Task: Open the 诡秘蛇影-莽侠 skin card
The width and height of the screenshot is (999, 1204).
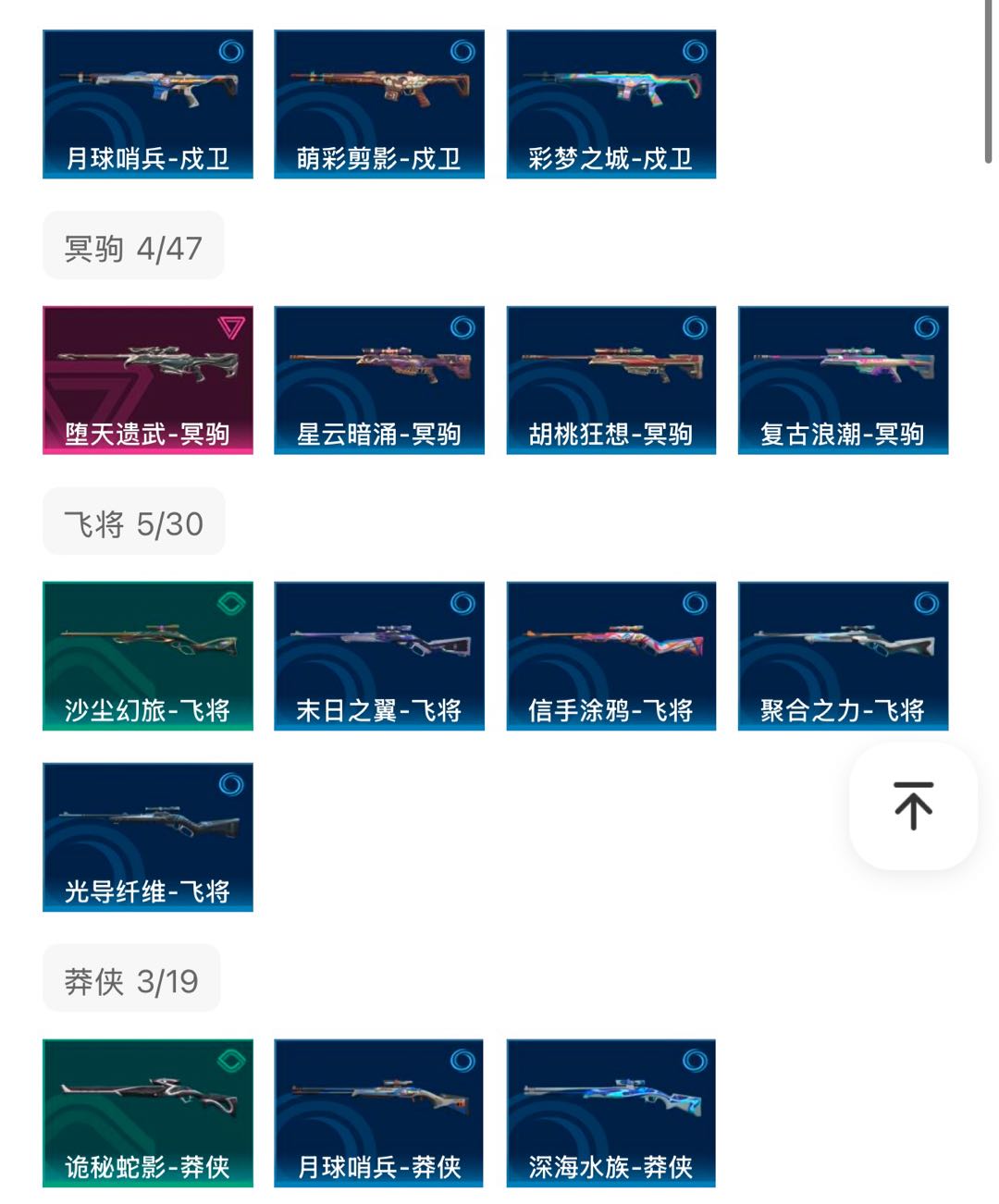Action: point(148,1112)
